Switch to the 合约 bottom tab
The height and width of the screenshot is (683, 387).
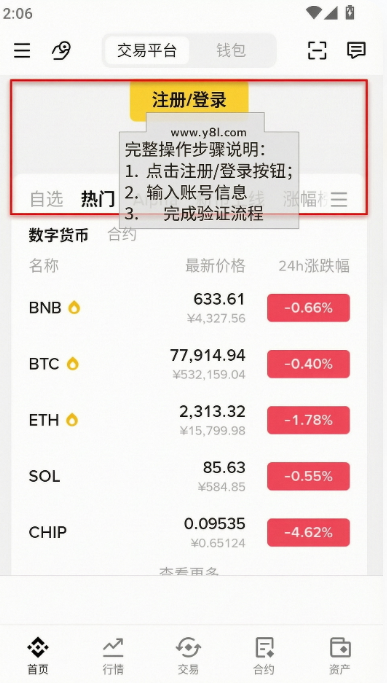264,656
